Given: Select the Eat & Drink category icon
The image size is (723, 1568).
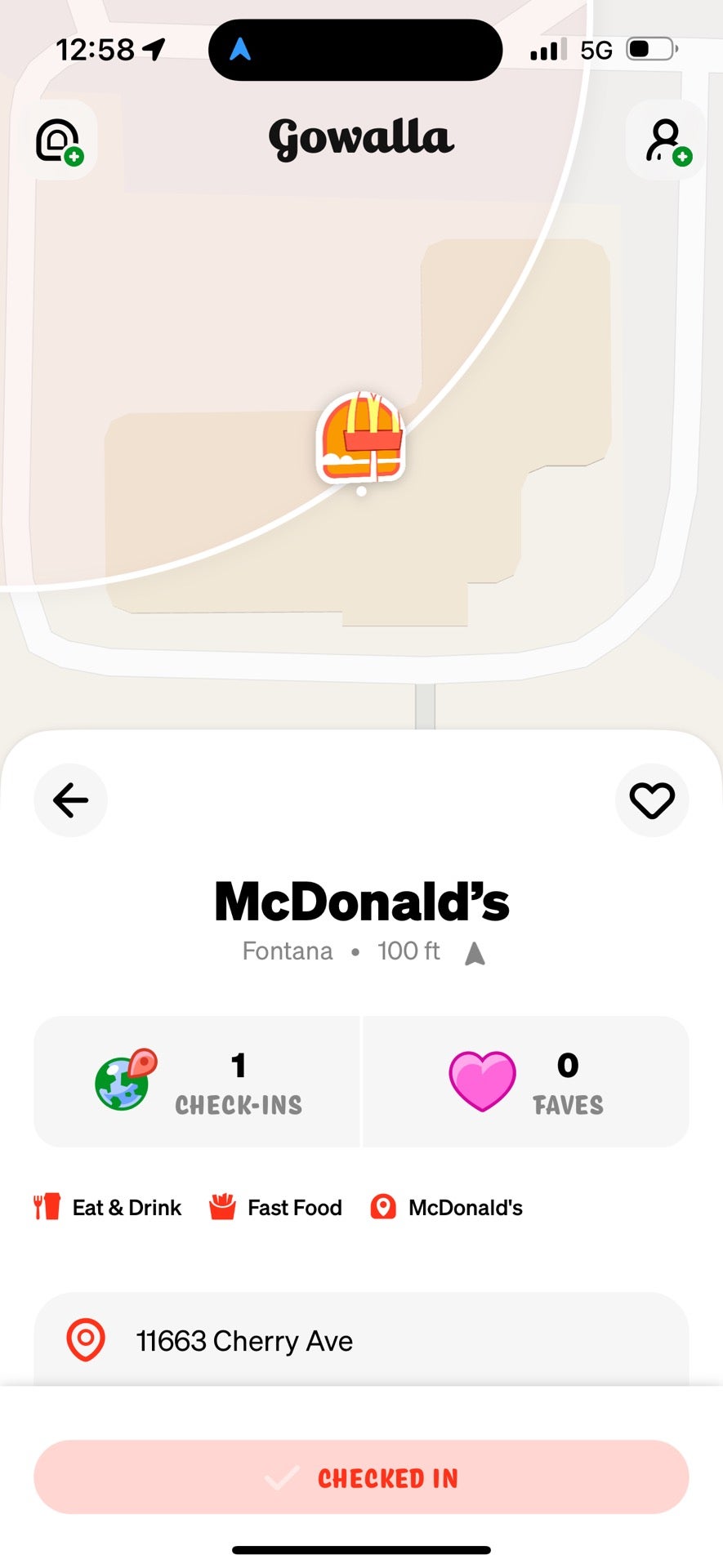Looking at the screenshot, I should [x=47, y=1207].
